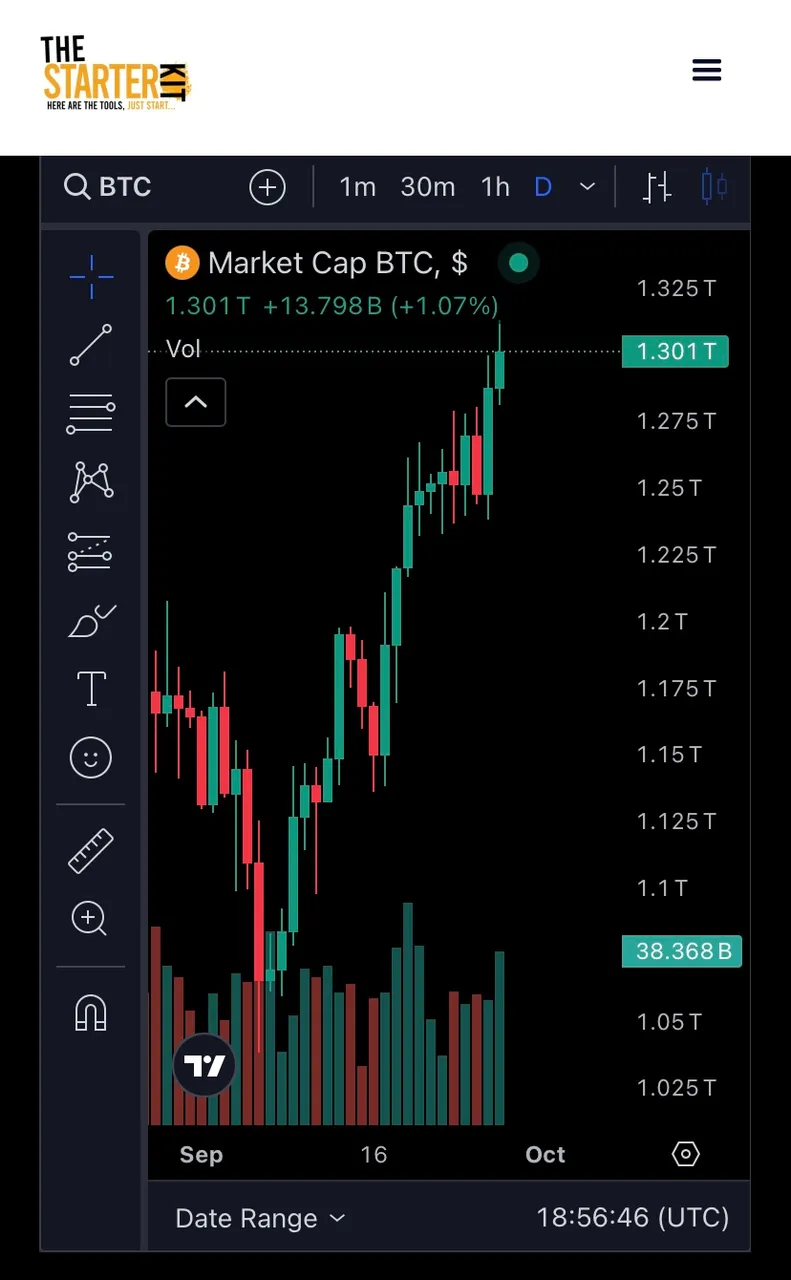Choose the 1h timeframe
The image size is (791, 1280).
(x=495, y=187)
